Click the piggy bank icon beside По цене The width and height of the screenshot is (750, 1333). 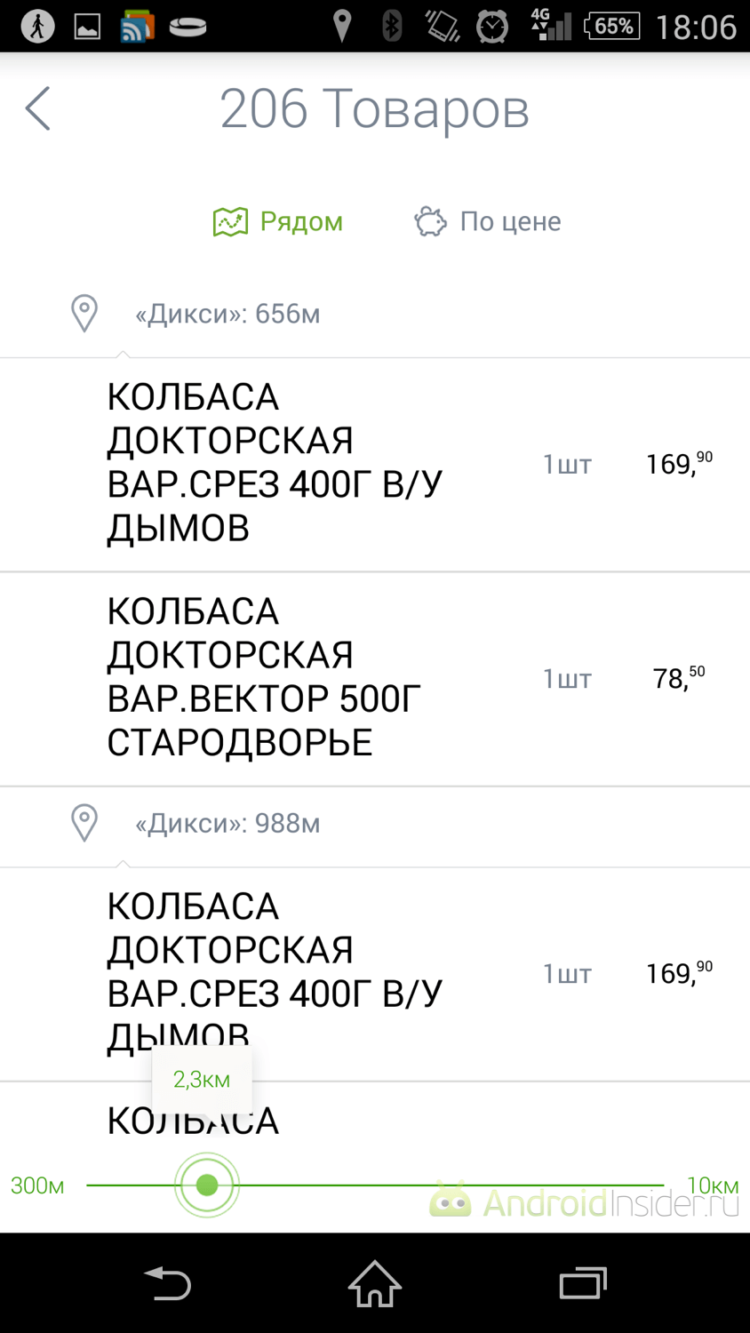point(430,221)
